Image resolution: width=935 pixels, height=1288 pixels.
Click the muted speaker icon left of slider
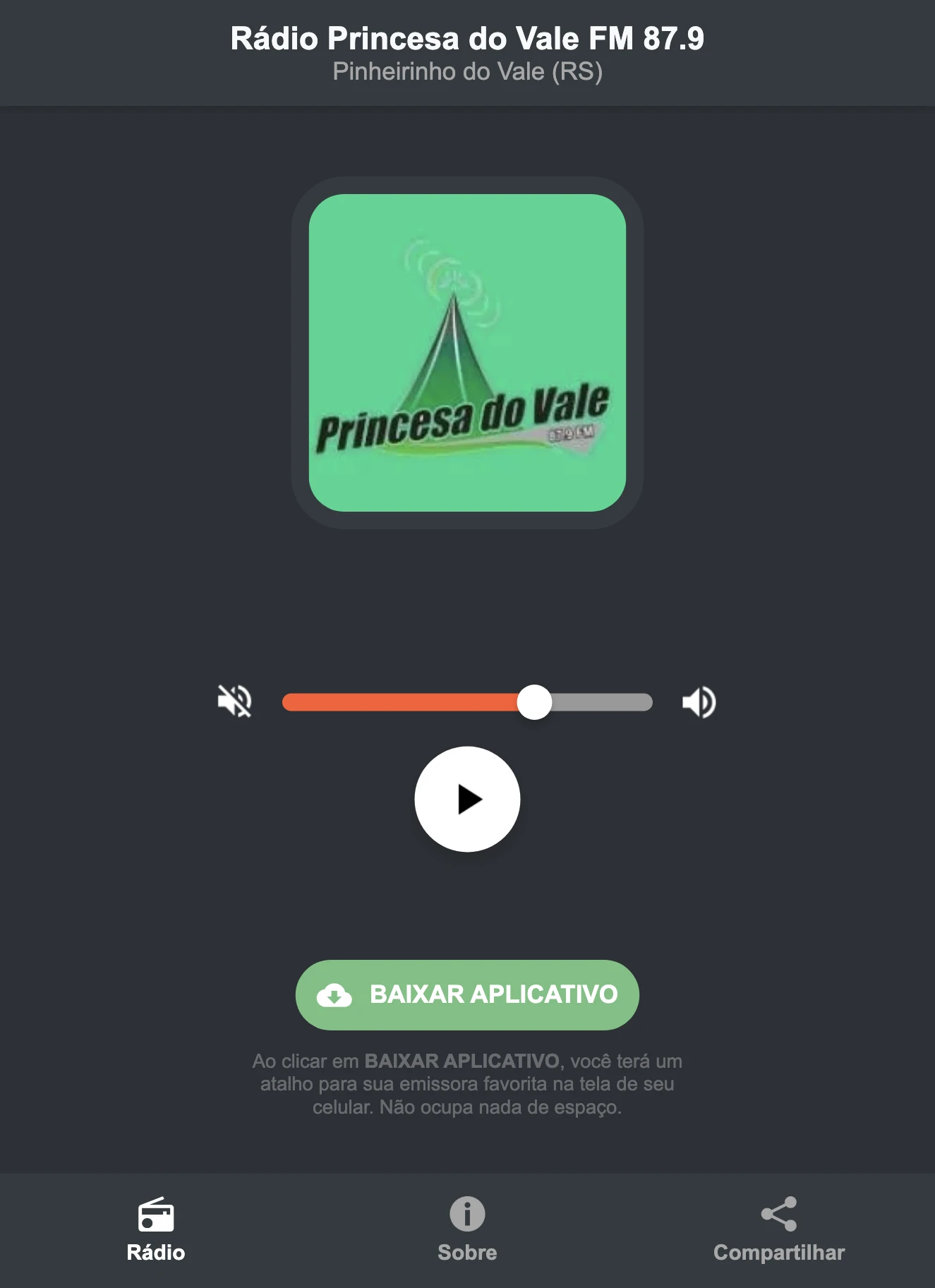[x=236, y=701]
